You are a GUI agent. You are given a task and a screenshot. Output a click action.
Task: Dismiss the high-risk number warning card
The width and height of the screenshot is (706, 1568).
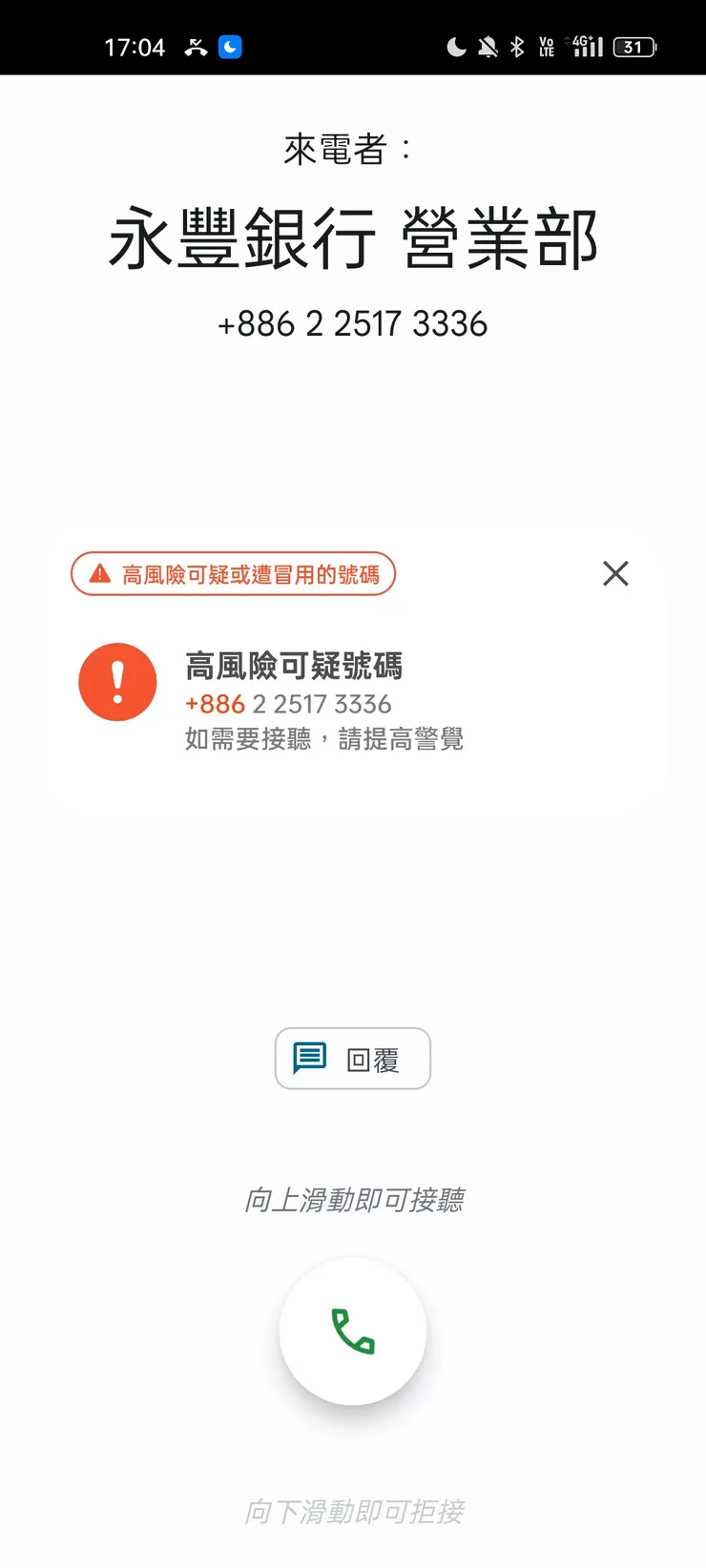click(615, 573)
